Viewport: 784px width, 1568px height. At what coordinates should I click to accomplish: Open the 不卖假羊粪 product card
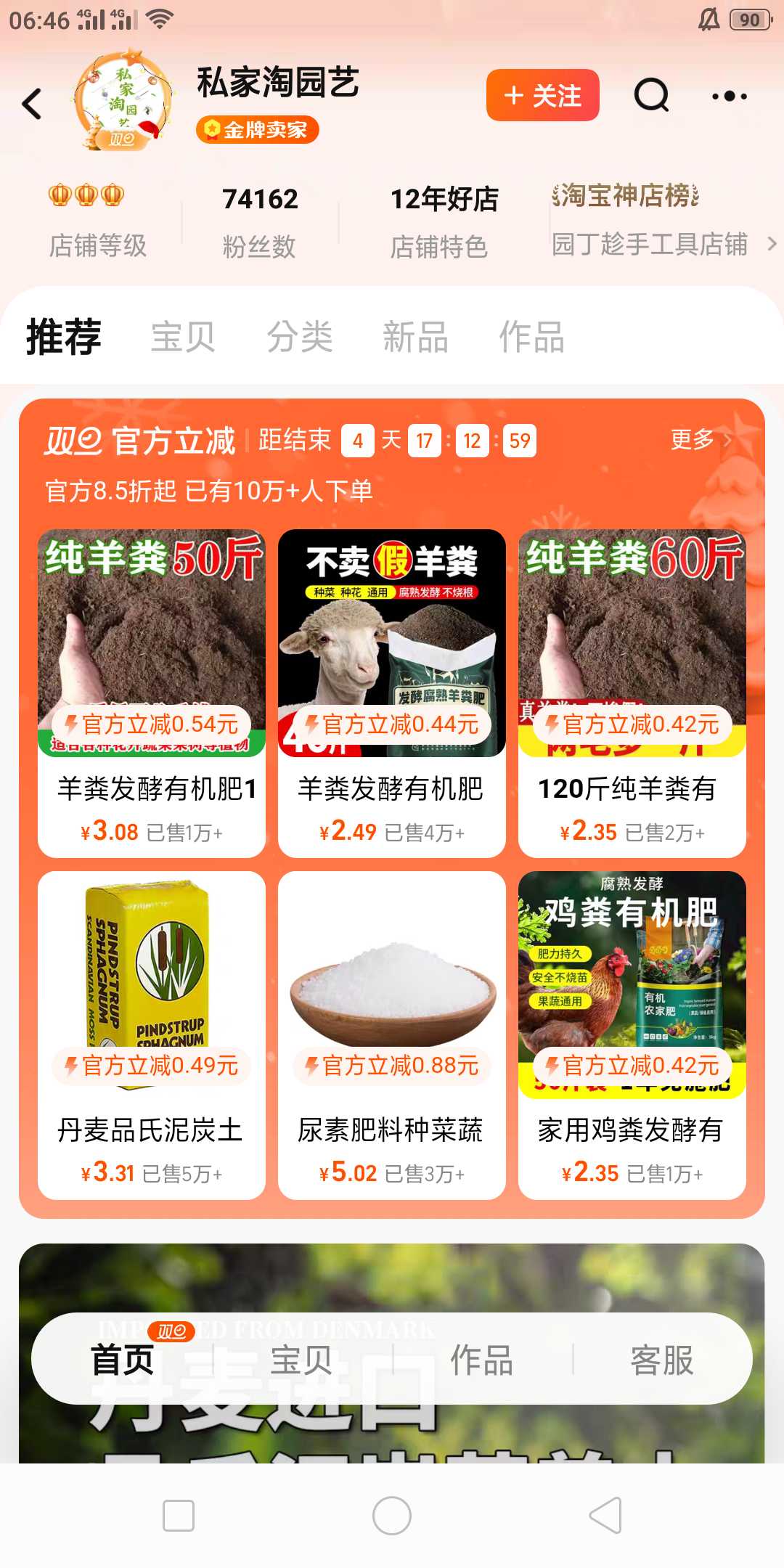pyautogui.click(x=392, y=693)
